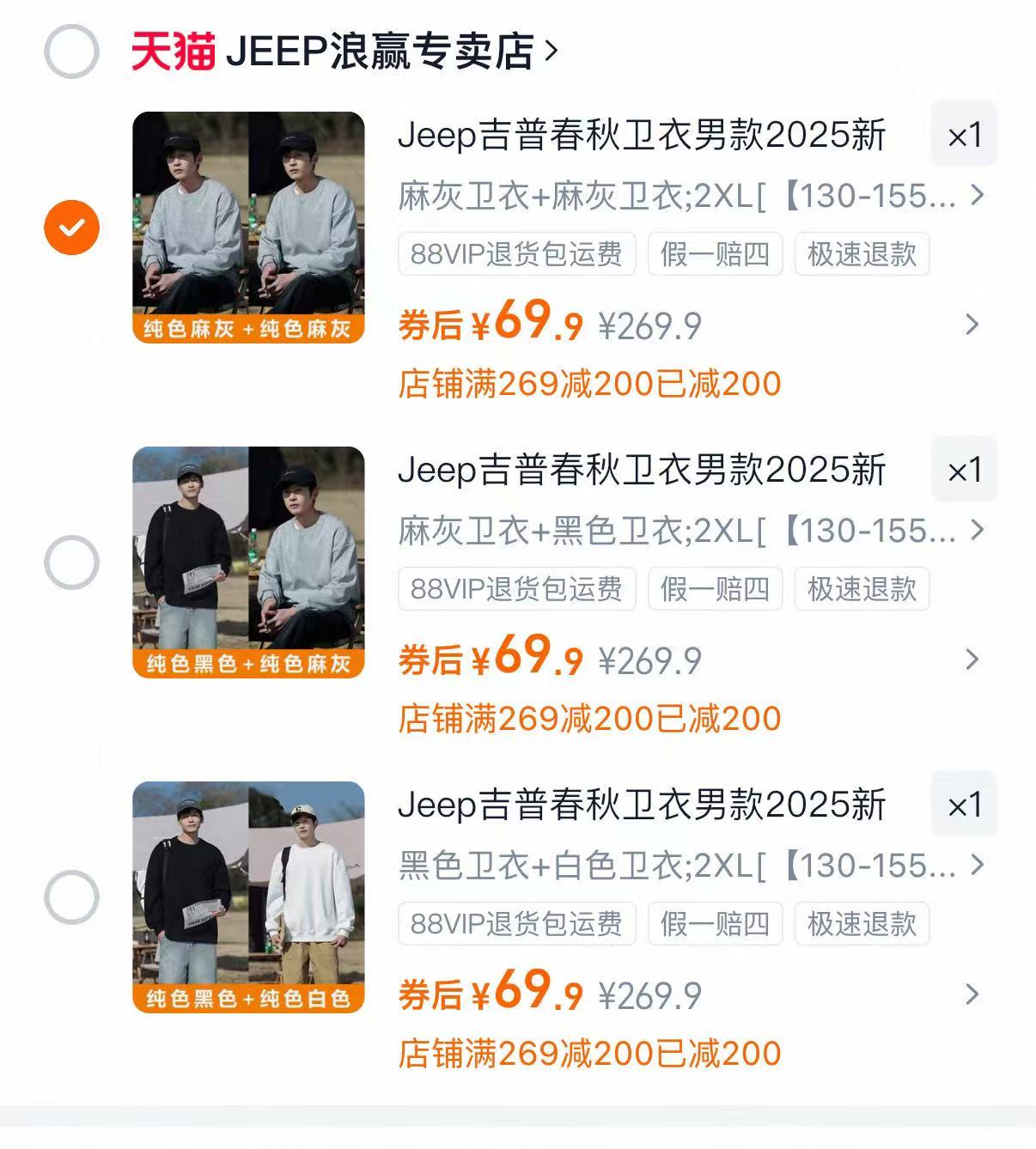Click the first product title Jeep吉普春秋卫衣男款2025新
This screenshot has height=1149, width=1036.
(644, 136)
